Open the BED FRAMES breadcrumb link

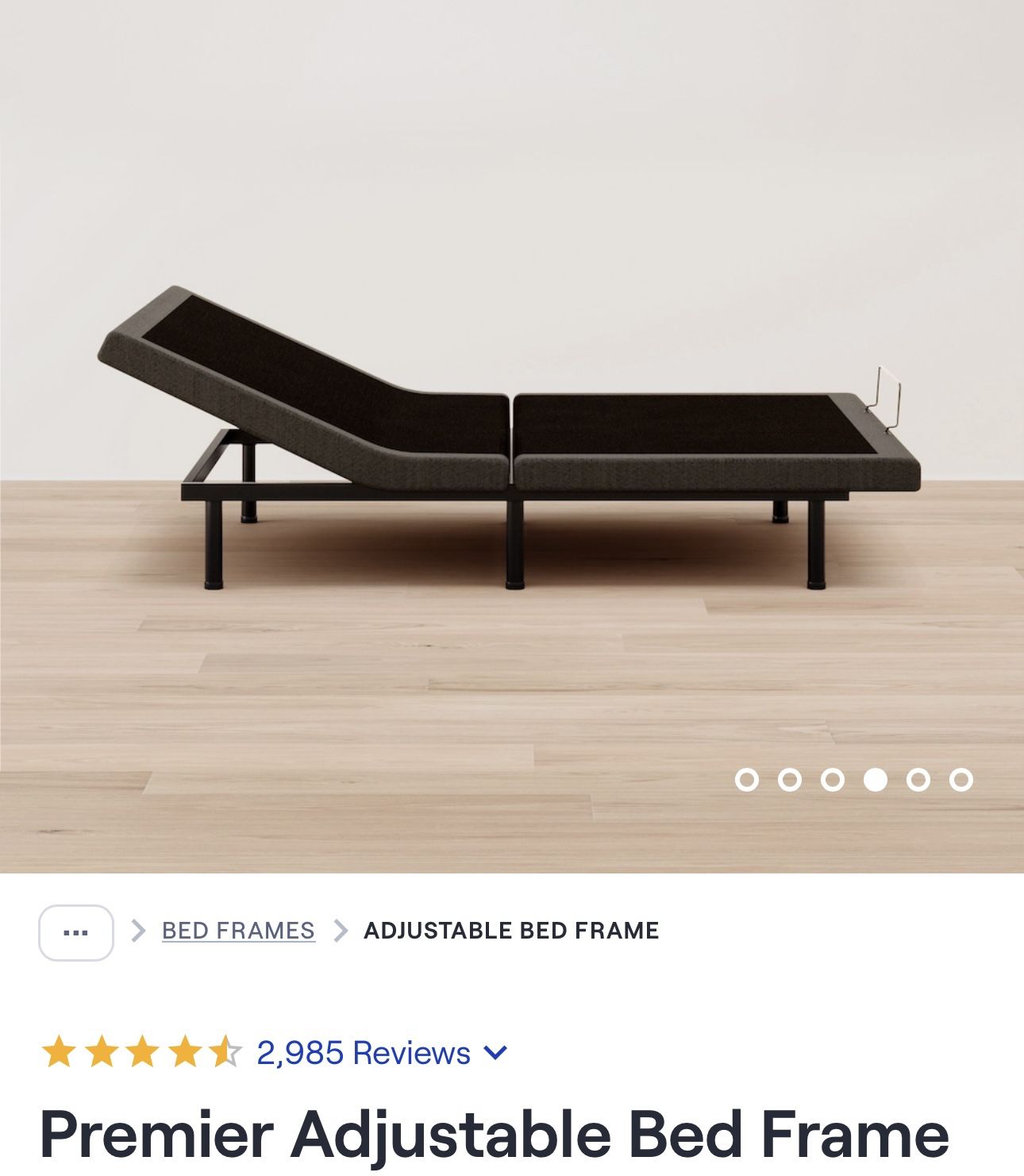[x=238, y=932]
